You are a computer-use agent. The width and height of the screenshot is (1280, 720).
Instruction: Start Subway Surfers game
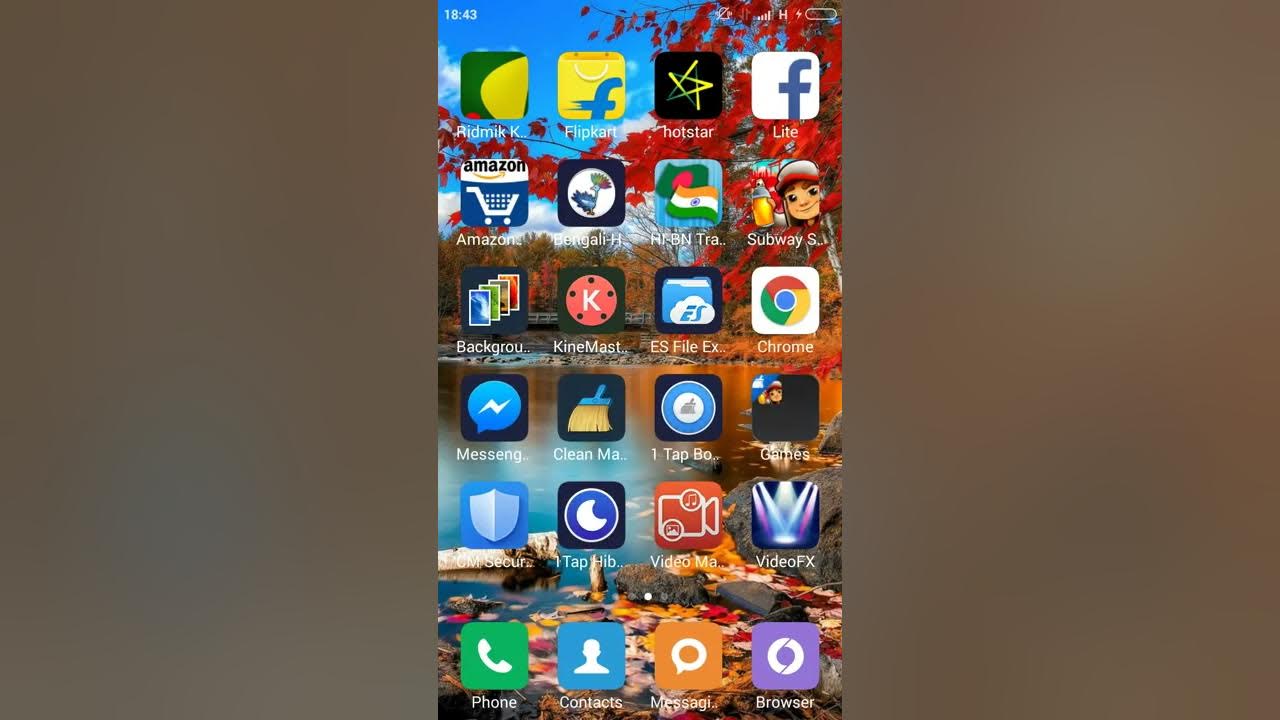[x=785, y=194]
